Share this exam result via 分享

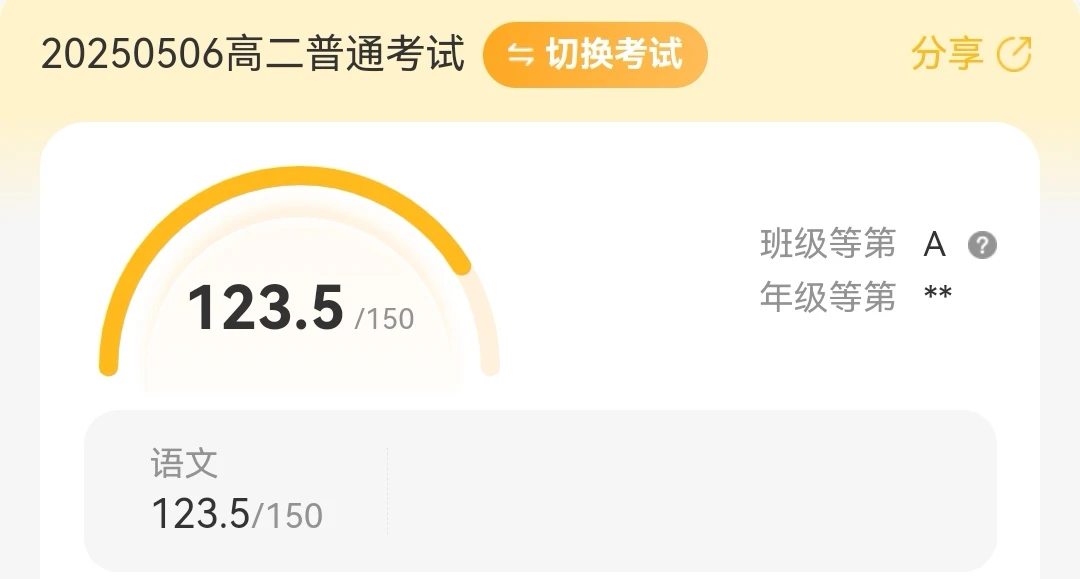pos(970,54)
